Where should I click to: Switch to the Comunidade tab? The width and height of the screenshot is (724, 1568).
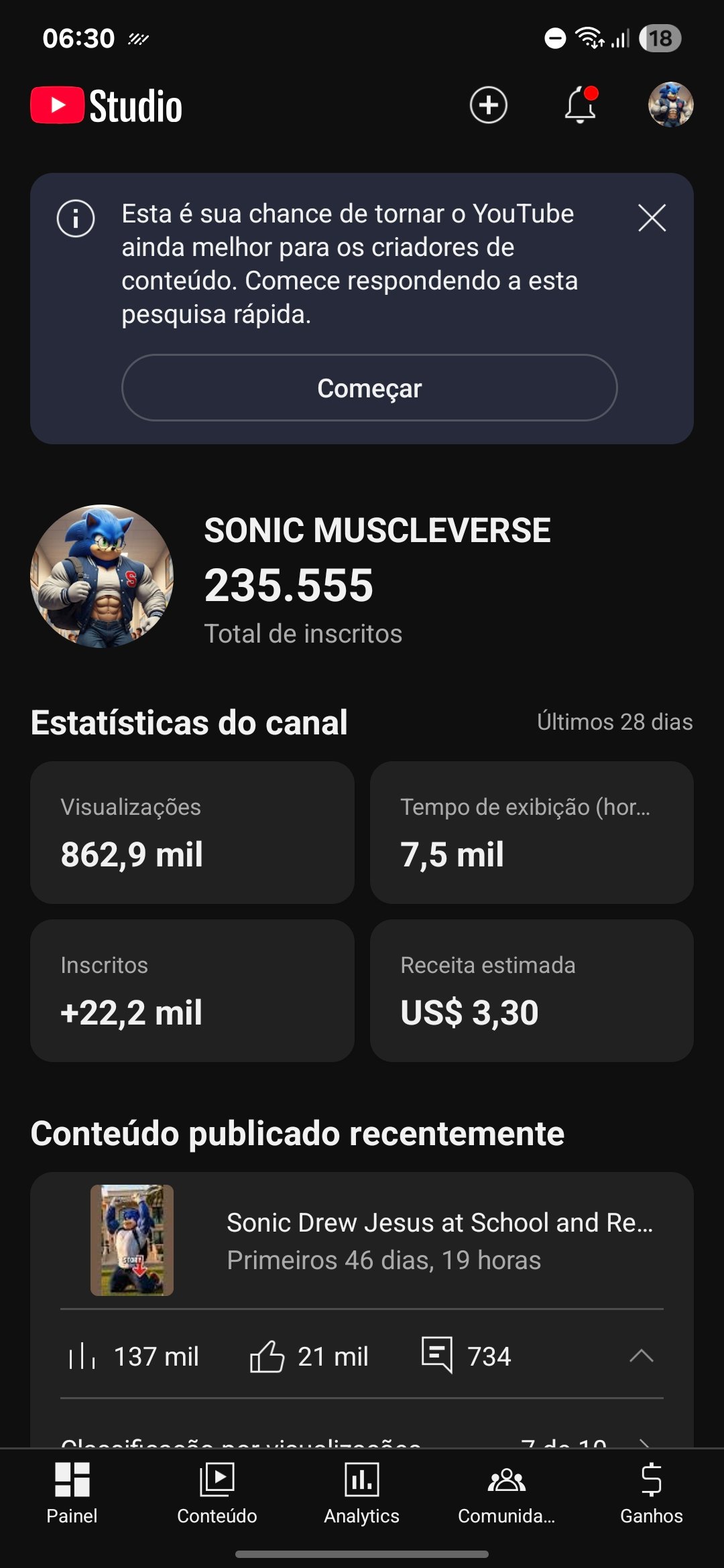tap(507, 1492)
